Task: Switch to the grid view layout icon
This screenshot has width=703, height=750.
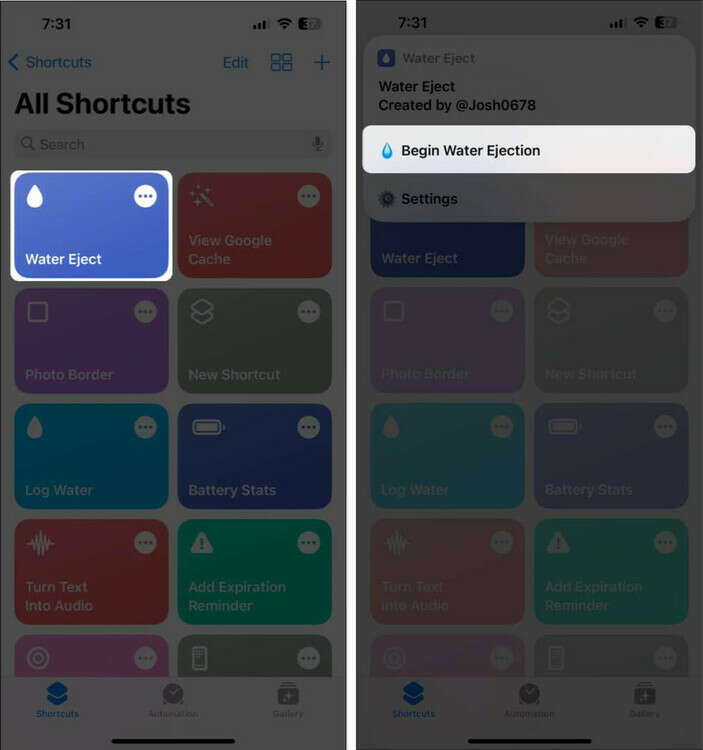Action: click(282, 62)
